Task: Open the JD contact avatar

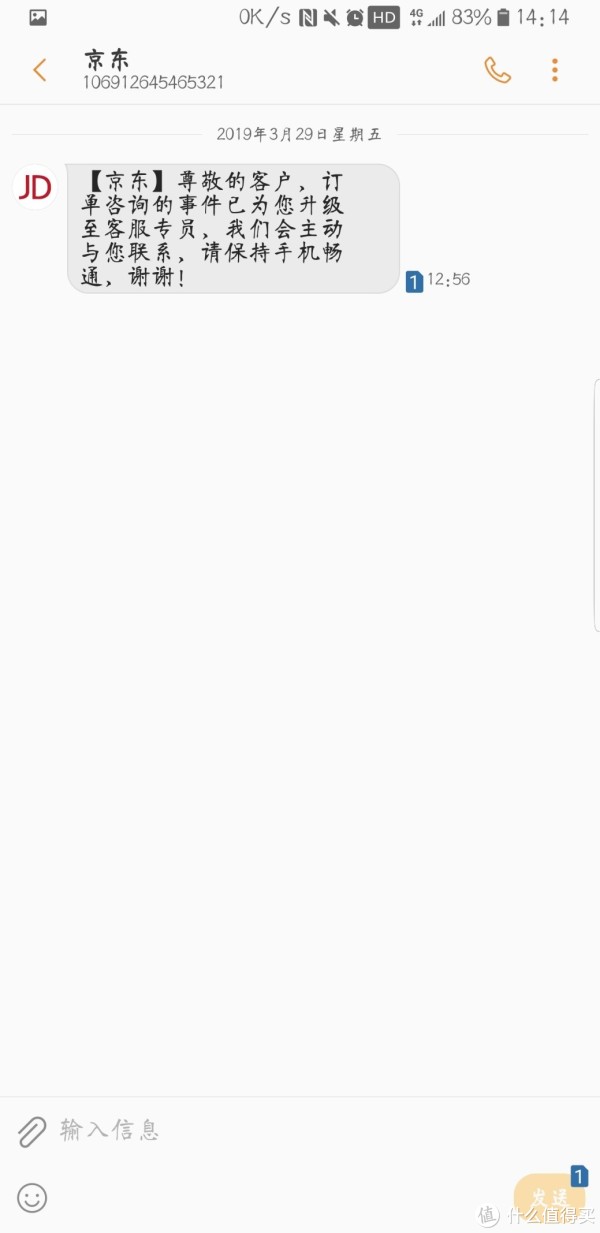Action: (35, 188)
